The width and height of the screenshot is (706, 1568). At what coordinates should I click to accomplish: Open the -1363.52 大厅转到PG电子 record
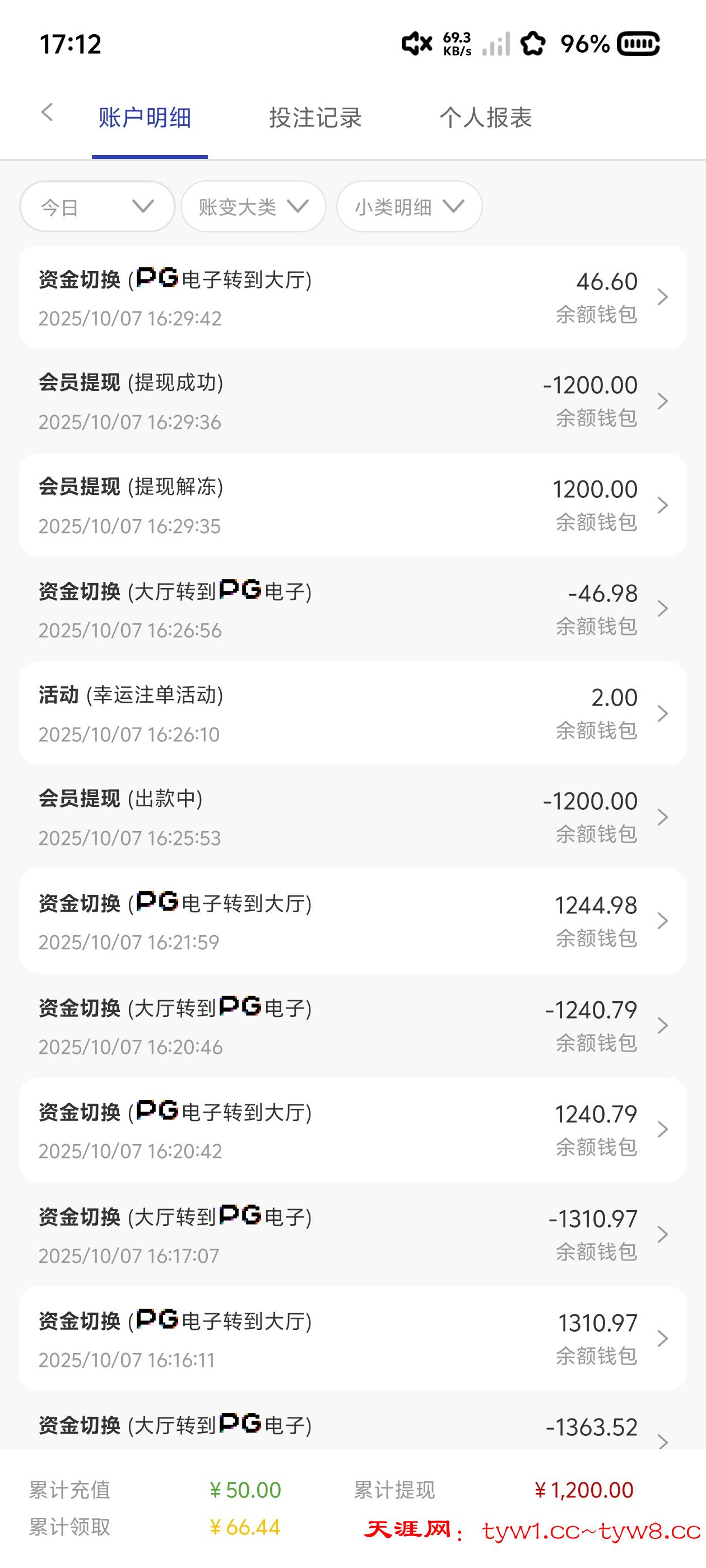click(352, 1430)
